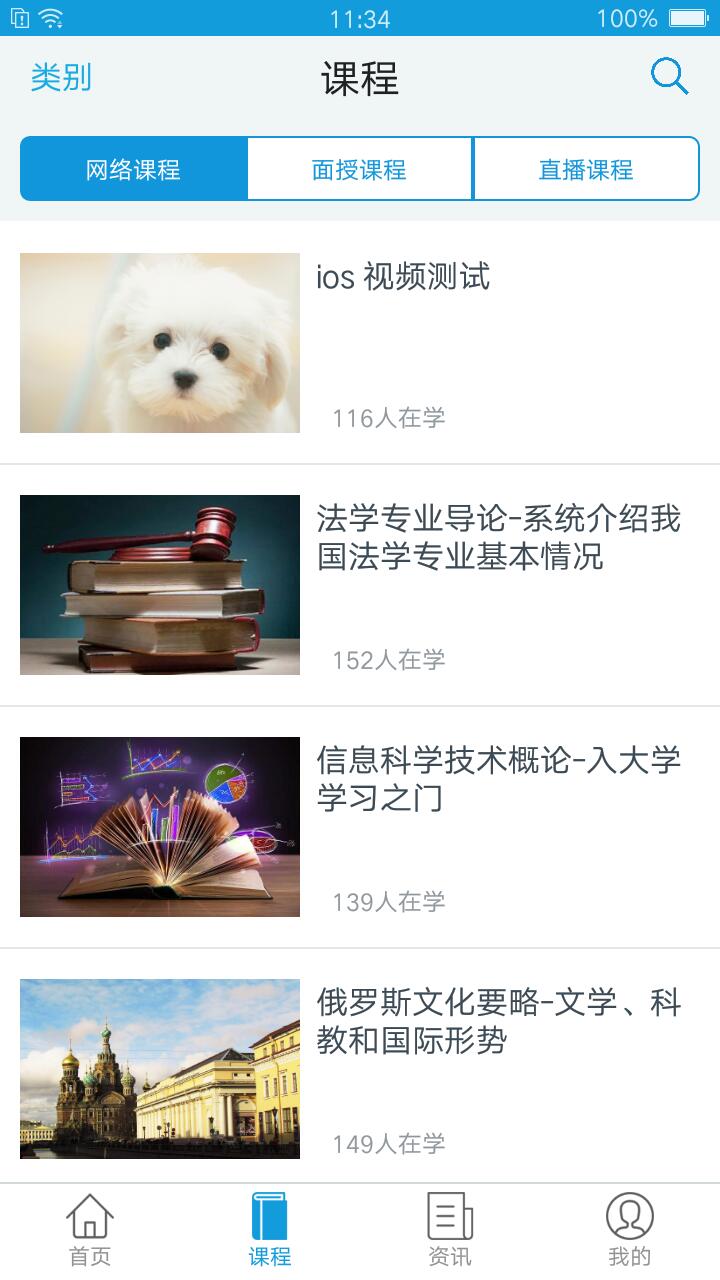Tap the 课程 book icon in bottom navigation

click(x=268, y=1228)
